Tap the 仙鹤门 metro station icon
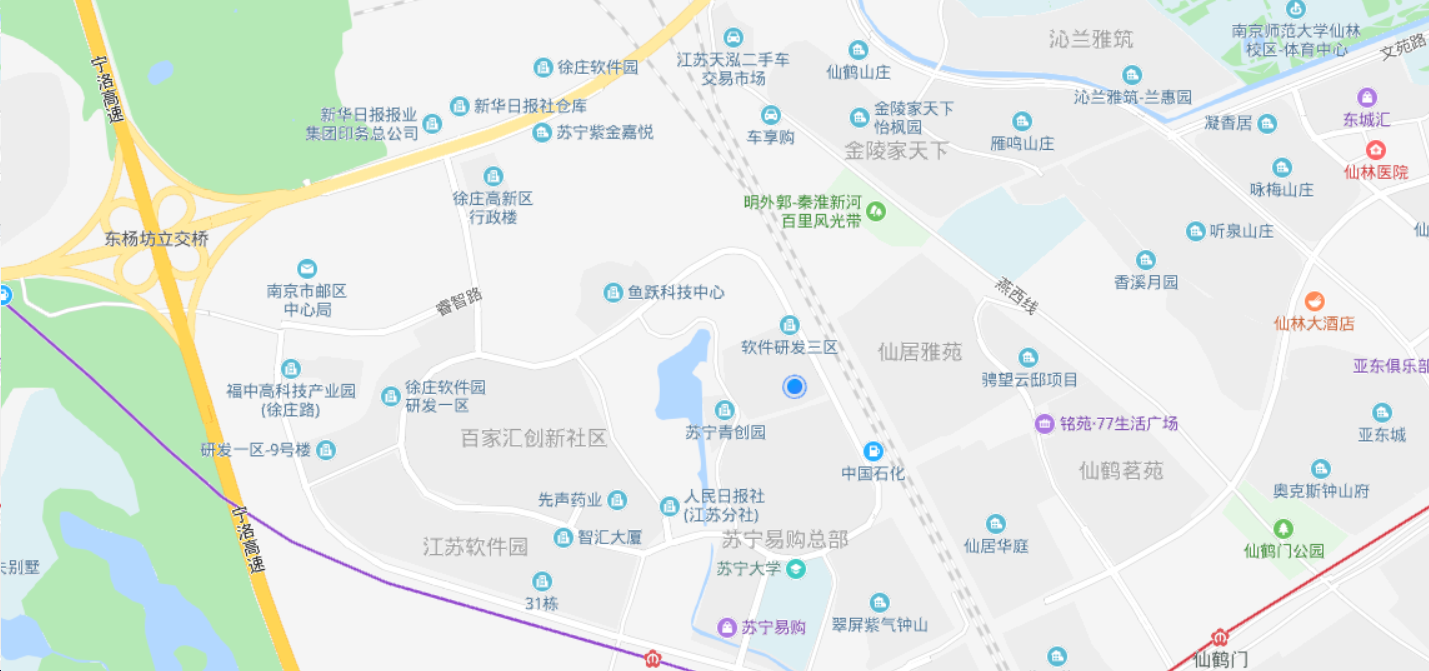The height and width of the screenshot is (671, 1429). pyautogui.click(x=1219, y=637)
